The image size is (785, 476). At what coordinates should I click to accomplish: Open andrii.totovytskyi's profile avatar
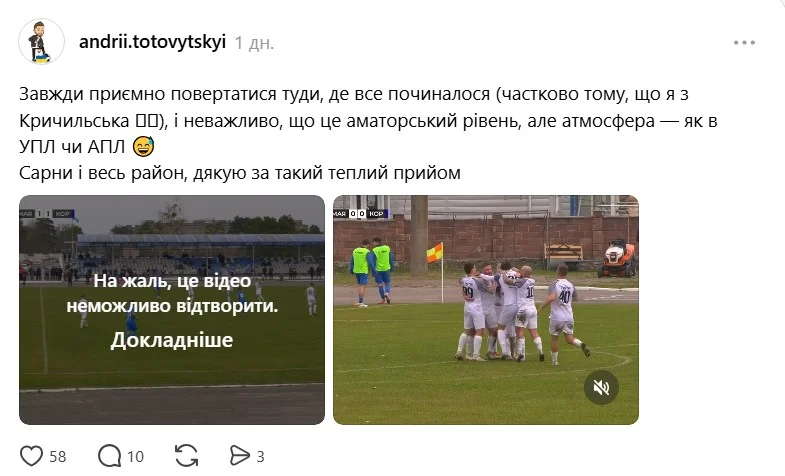pyautogui.click(x=41, y=44)
